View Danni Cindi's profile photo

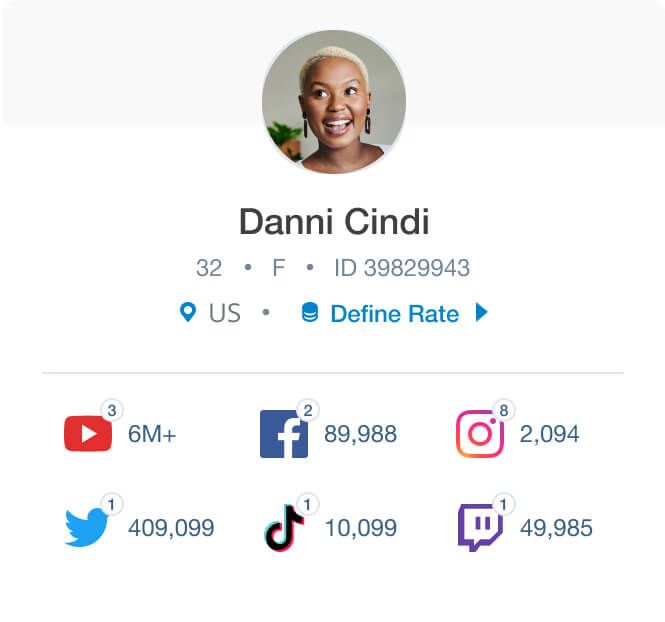coord(333,102)
